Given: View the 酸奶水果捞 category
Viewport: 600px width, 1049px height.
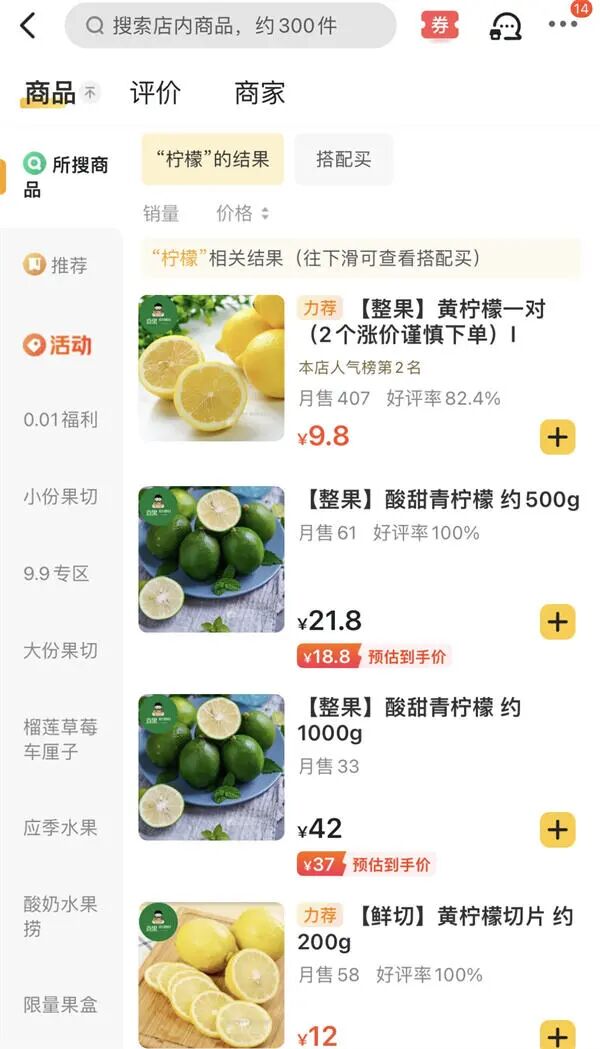Looking at the screenshot, I should pyautogui.click(x=60, y=916).
